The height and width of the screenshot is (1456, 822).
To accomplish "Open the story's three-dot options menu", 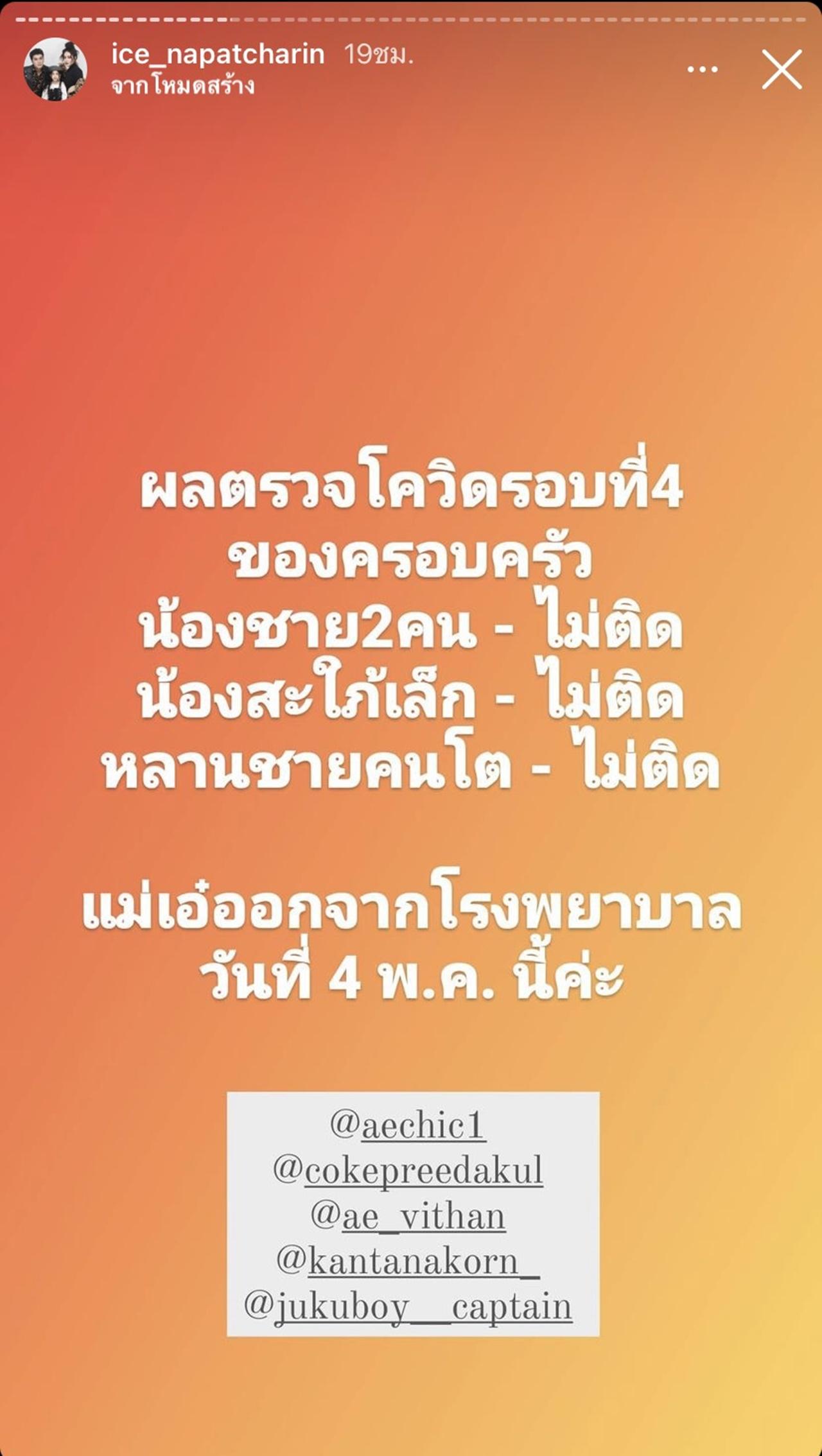I will (x=703, y=69).
